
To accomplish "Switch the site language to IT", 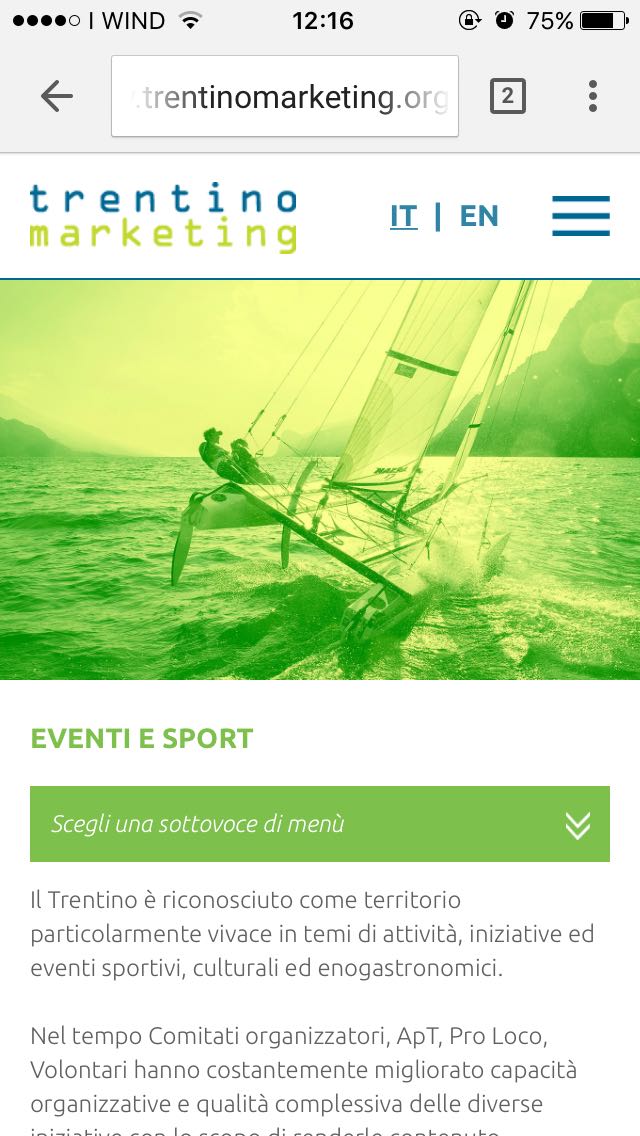I will [404, 216].
